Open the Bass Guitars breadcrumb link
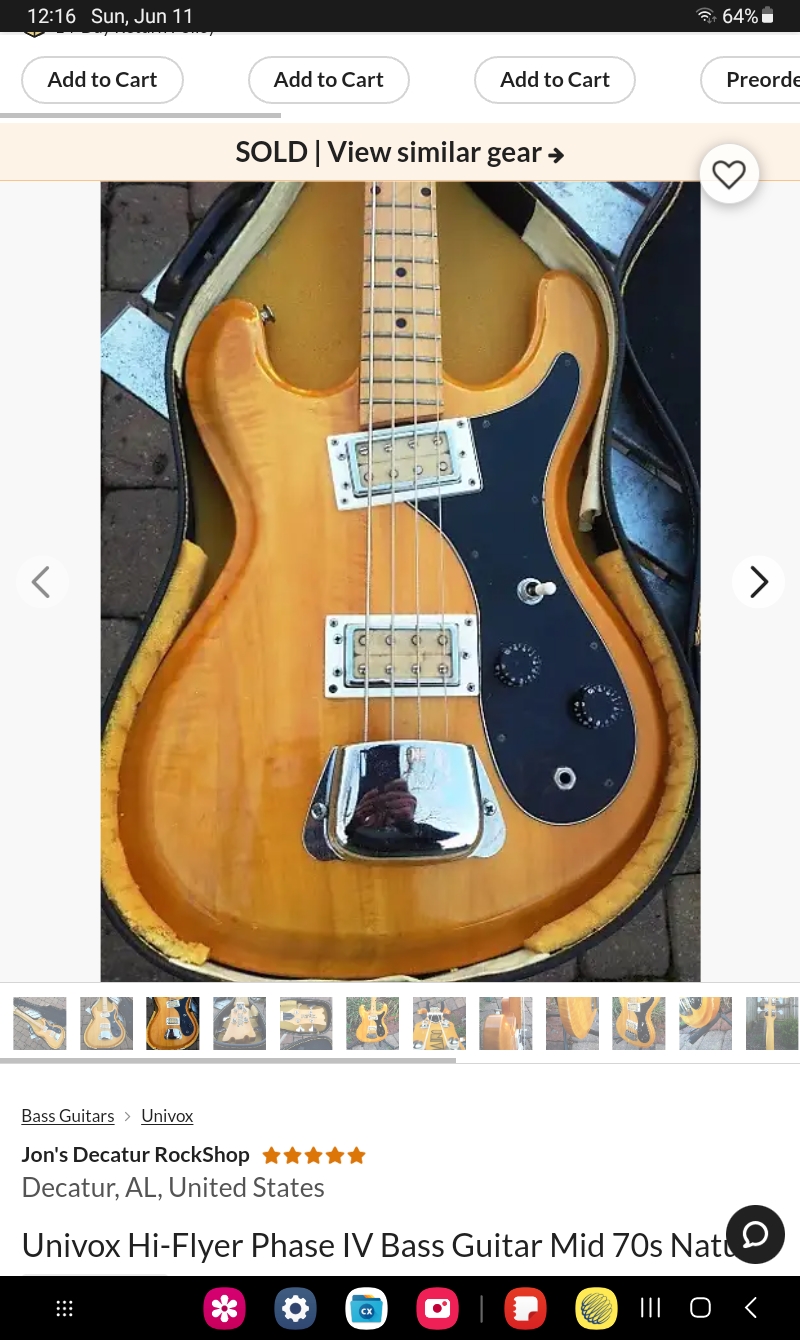The image size is (800, 1340). [x=68, y=1116]
